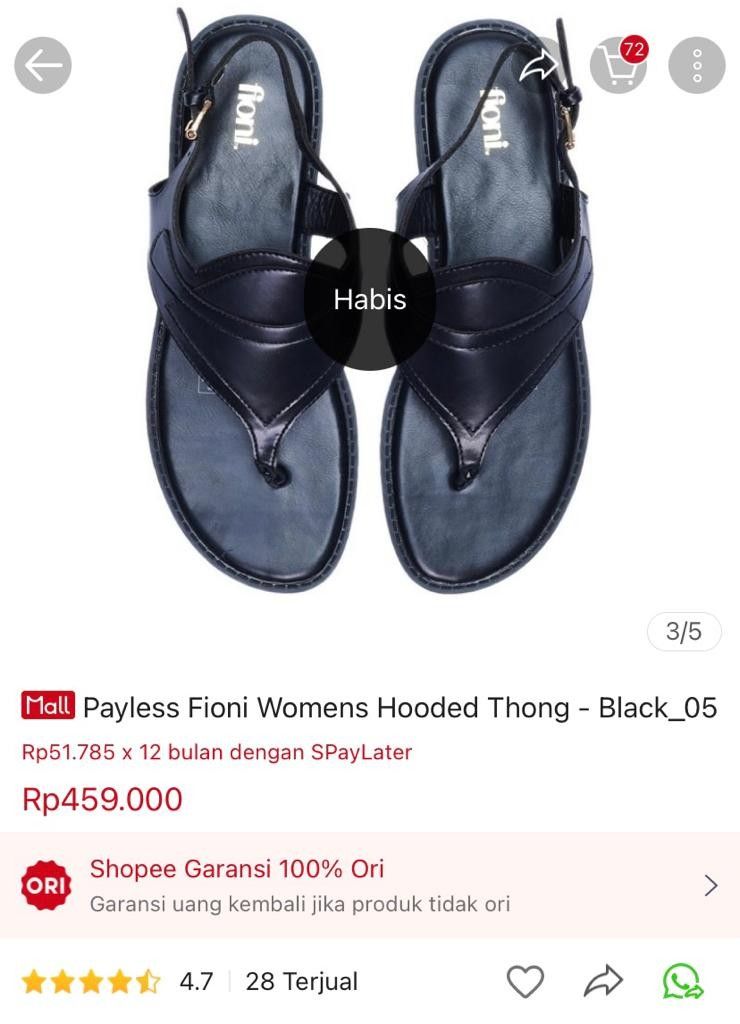Tap the Habis sold-out badge
740x1024 pixels.
[370, 298]
